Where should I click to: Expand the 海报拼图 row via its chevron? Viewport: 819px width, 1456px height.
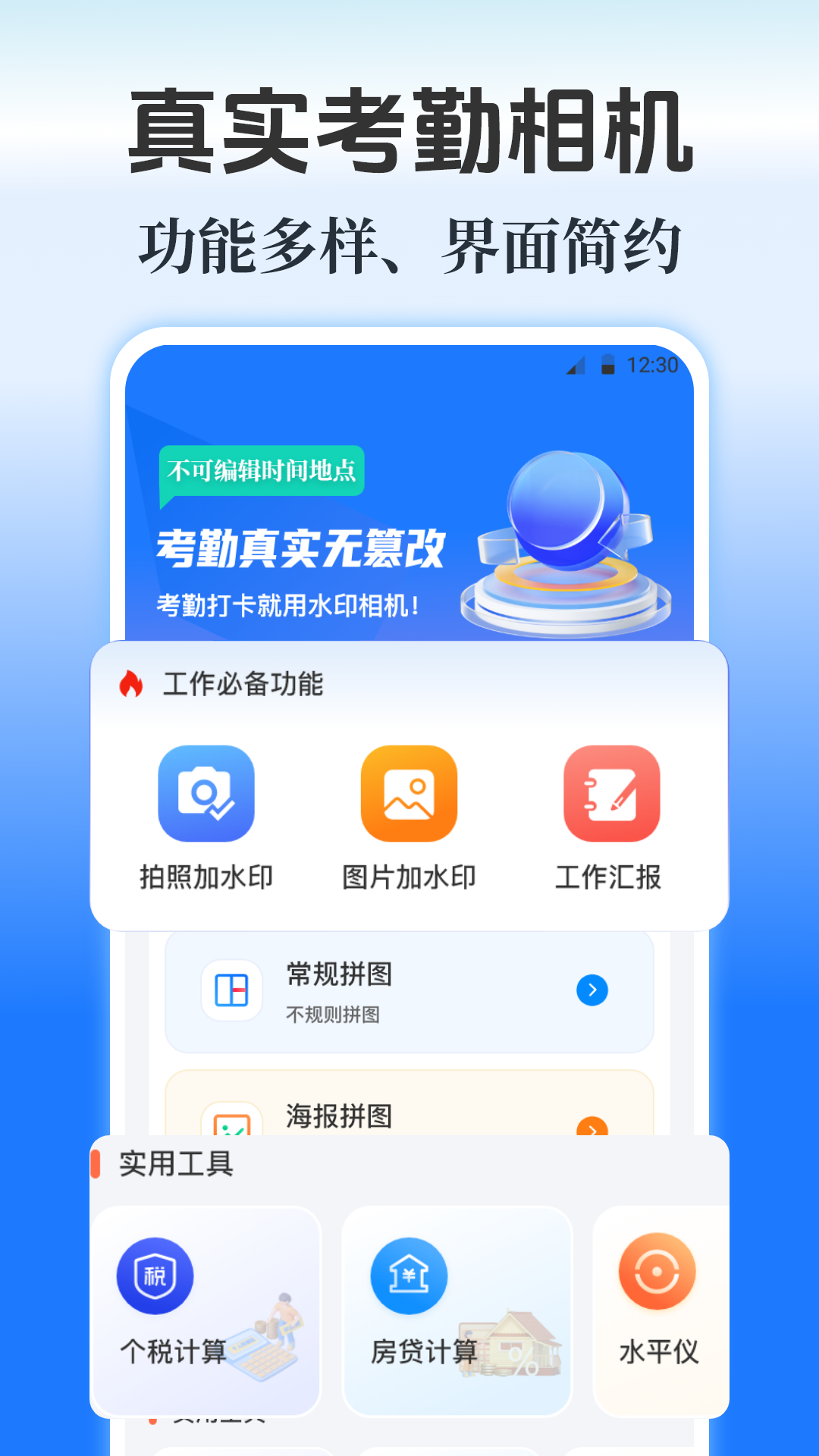coord(594,1130)
